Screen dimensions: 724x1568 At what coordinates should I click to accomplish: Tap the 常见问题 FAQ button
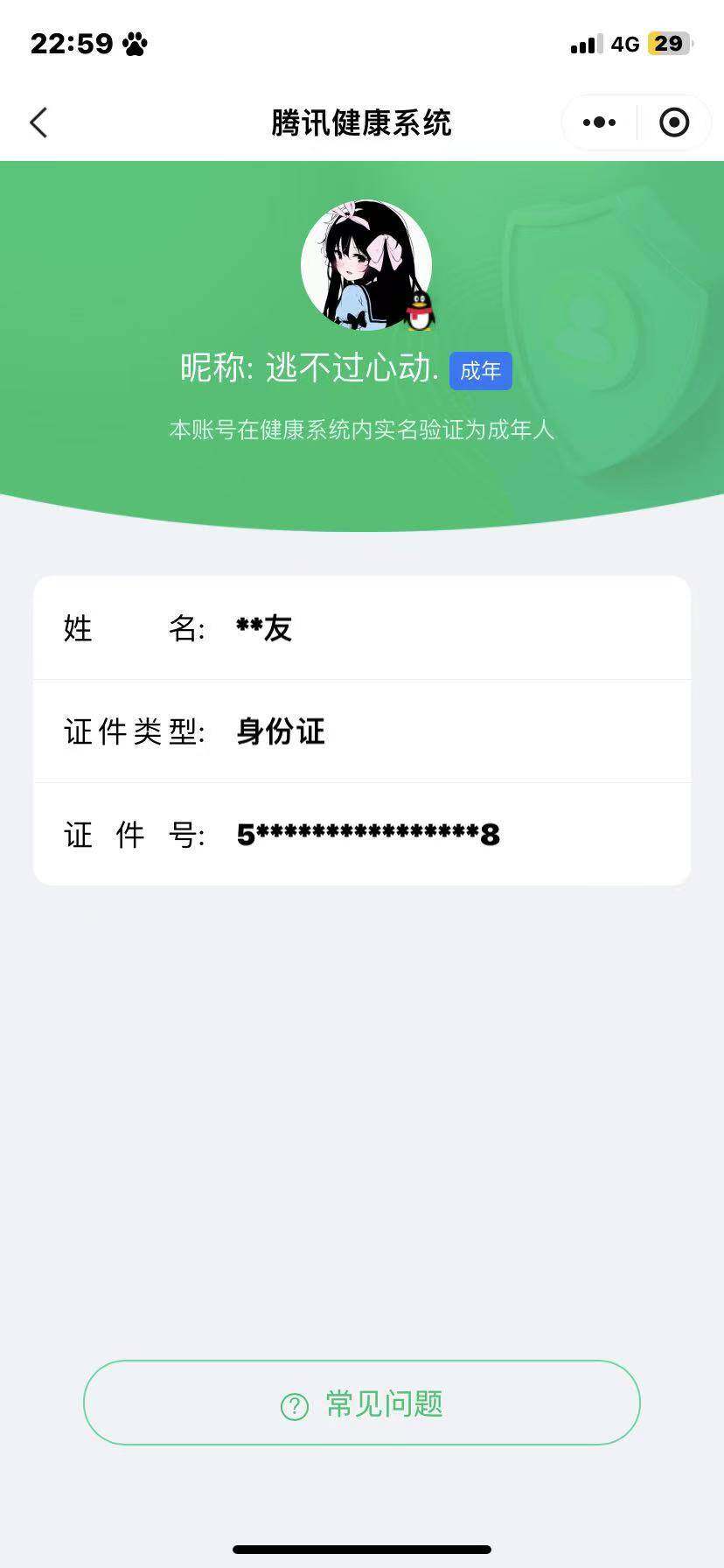pos(361,1402)
